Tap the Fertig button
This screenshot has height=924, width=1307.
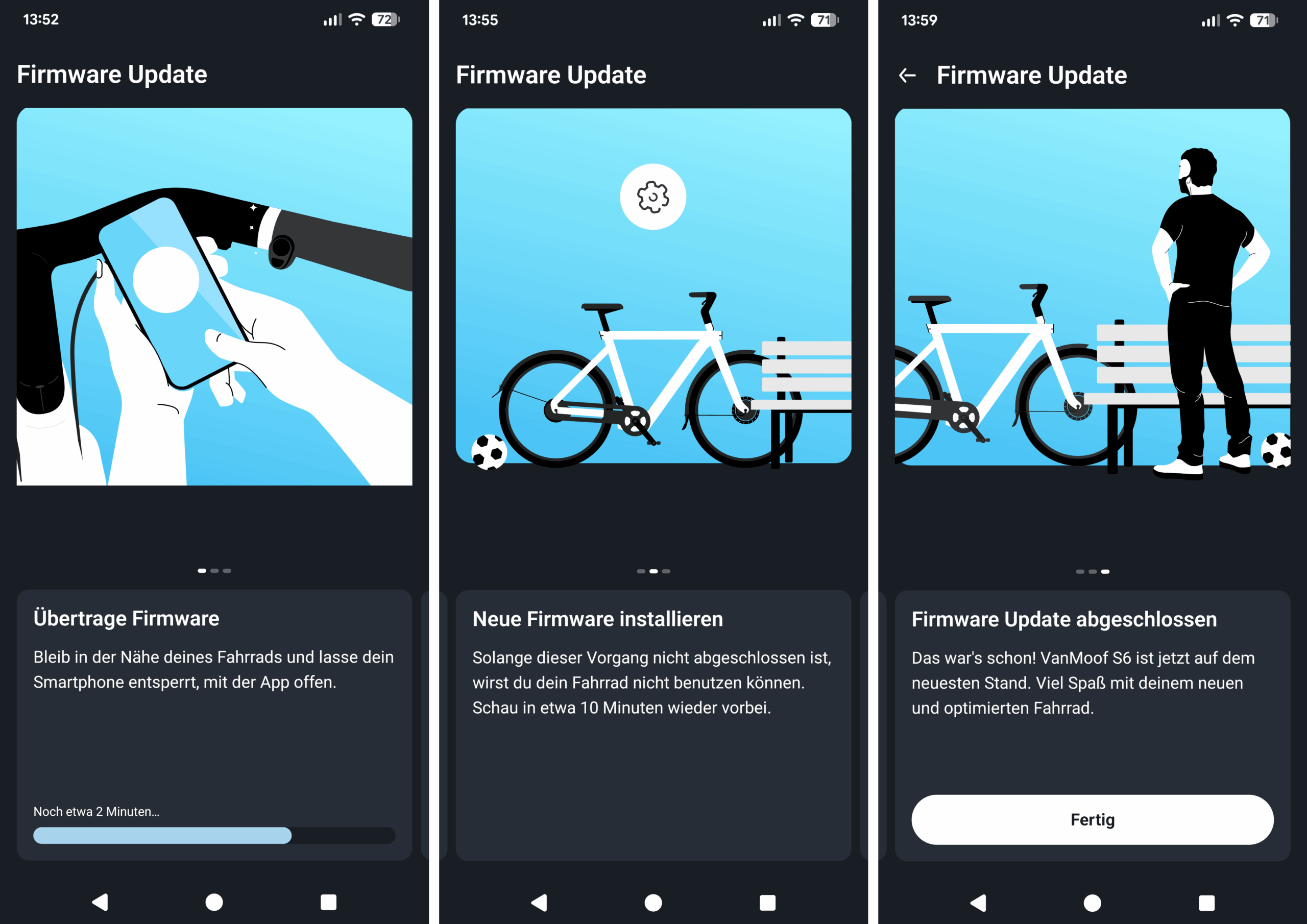(1092, 819)
